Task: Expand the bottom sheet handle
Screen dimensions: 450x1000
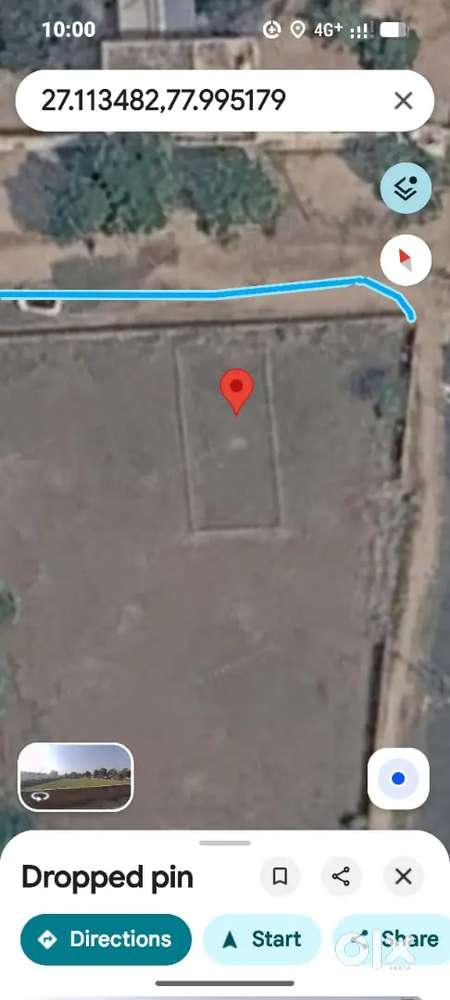Action: point(224,842)
